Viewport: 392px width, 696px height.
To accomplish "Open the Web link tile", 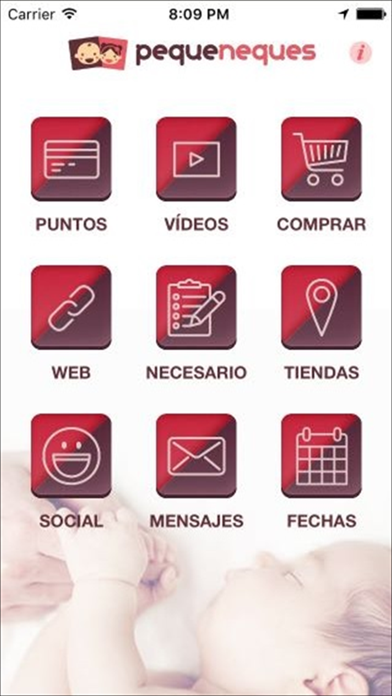I will click(x=71, y=307).
